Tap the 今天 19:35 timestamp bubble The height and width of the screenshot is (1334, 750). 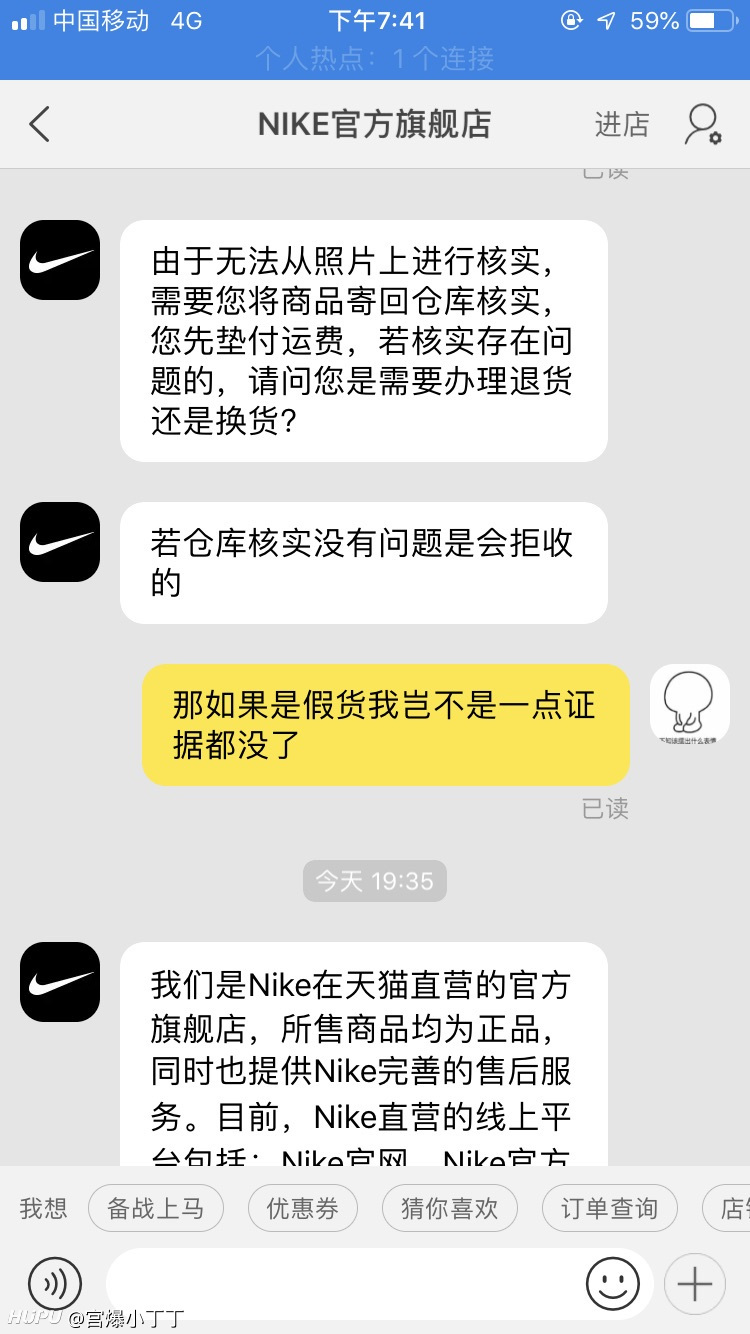click(374, 881)
